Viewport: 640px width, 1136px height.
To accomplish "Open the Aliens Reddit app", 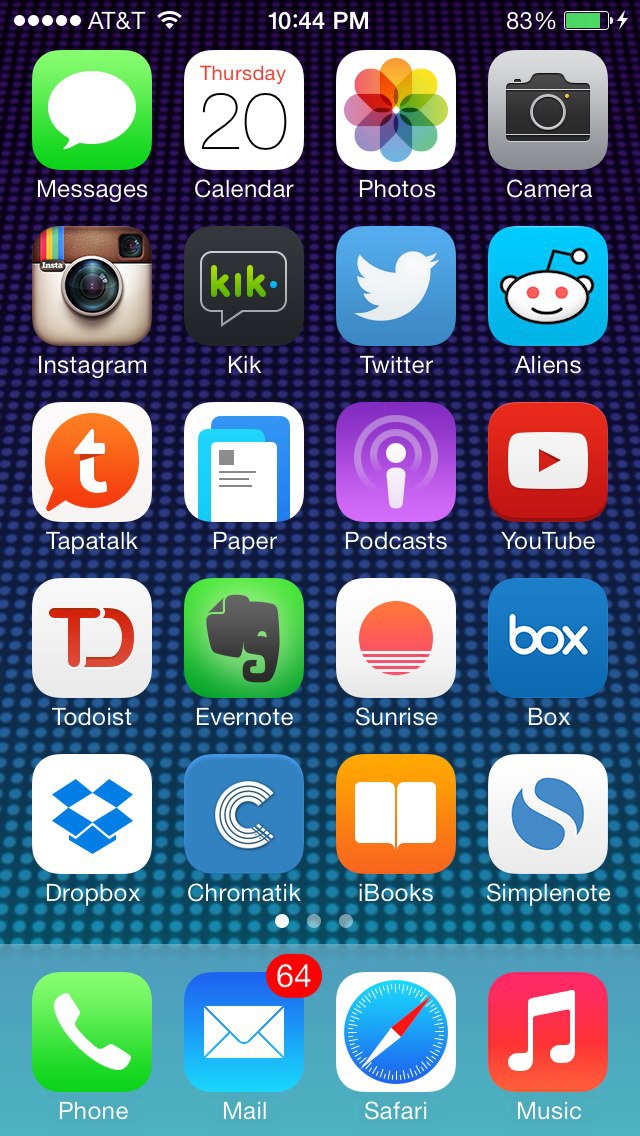I will pyautogui.click(x=548, y=286).
